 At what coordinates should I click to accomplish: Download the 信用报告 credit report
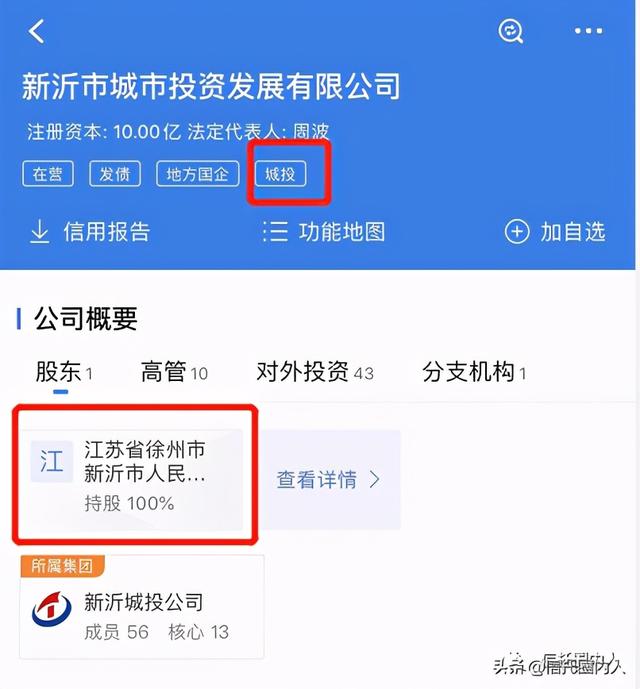(x=90, y=232)
